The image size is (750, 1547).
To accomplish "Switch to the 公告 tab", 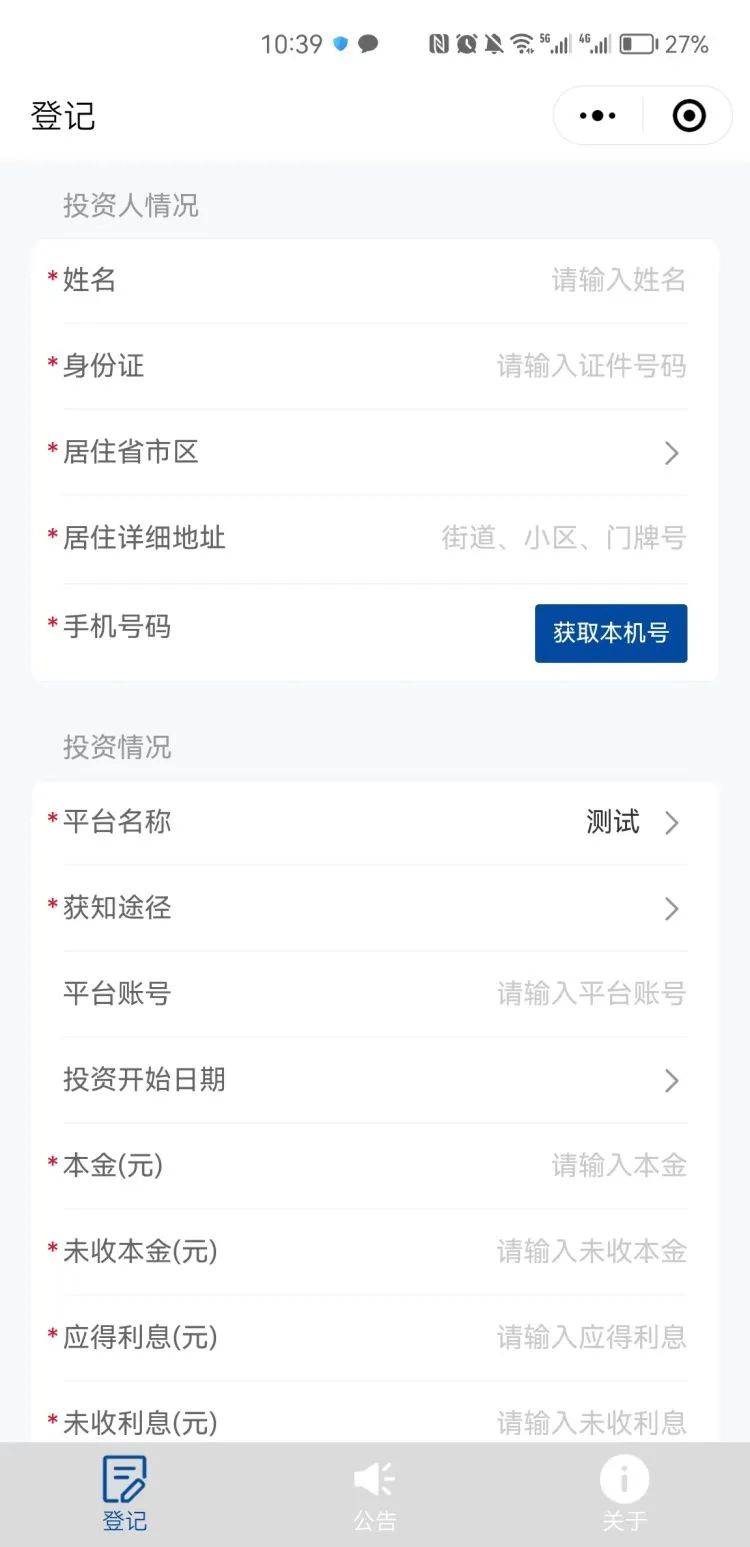I will coord(374,1495).
